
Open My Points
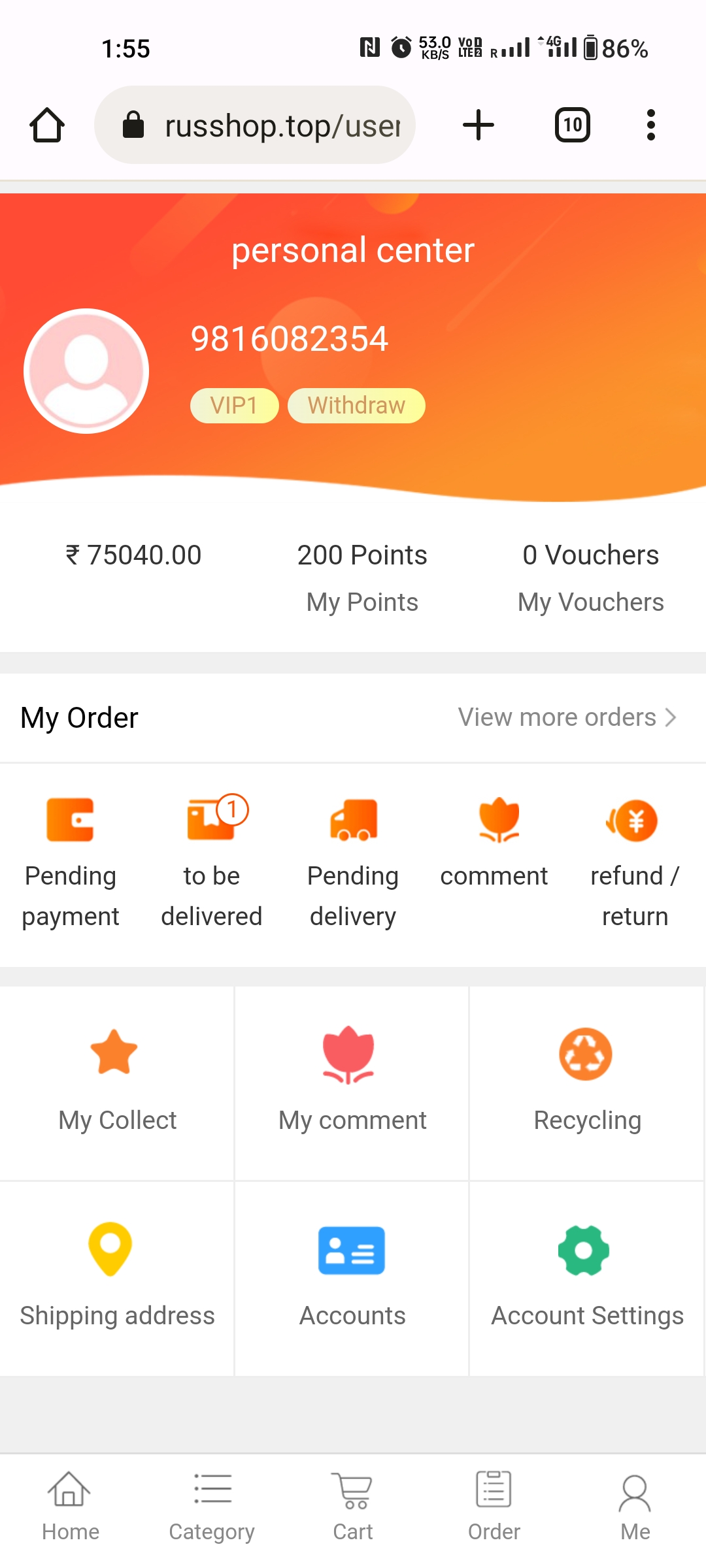pos(361,578)
